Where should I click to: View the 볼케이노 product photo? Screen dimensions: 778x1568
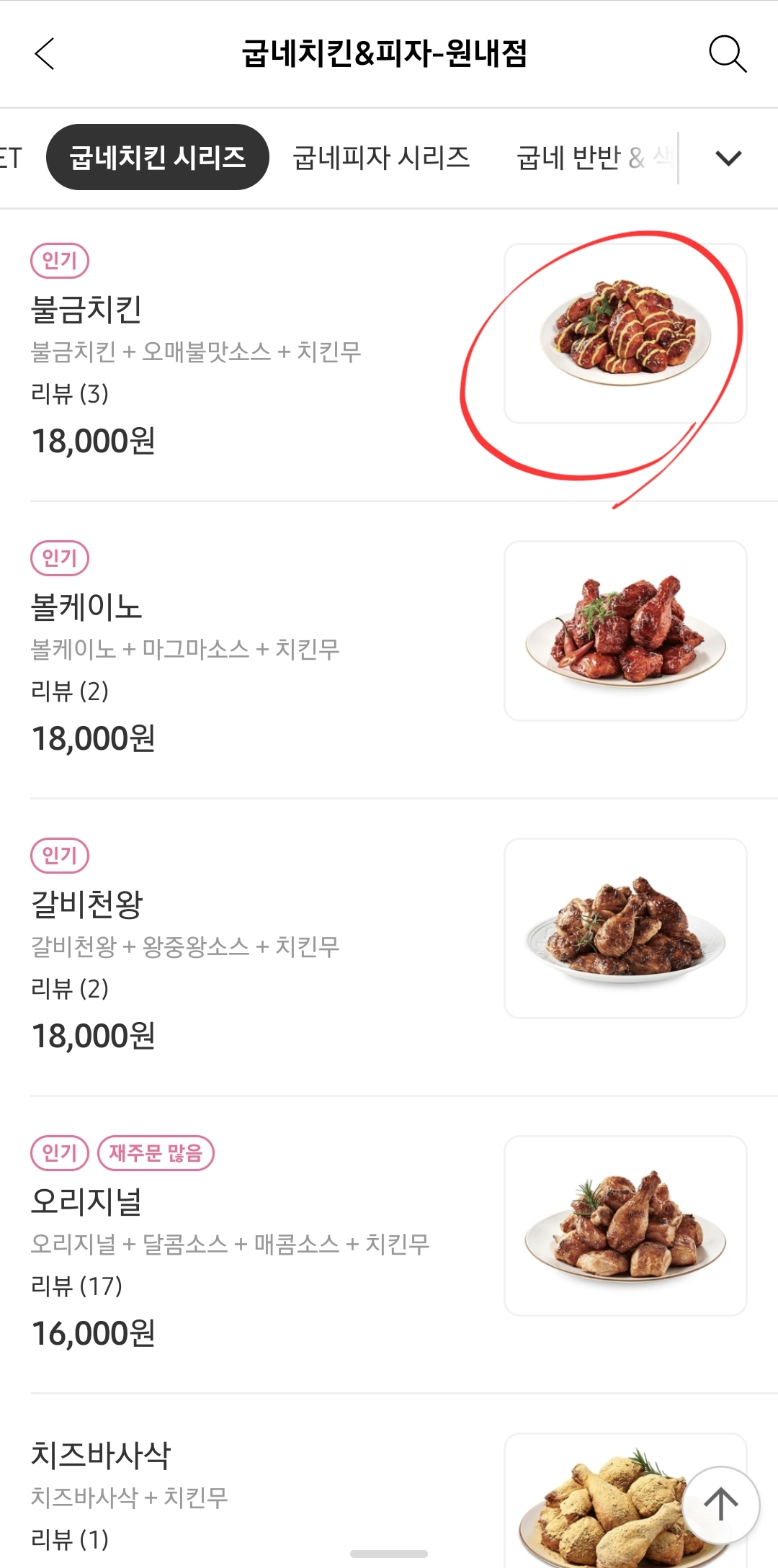coord(625,631)
